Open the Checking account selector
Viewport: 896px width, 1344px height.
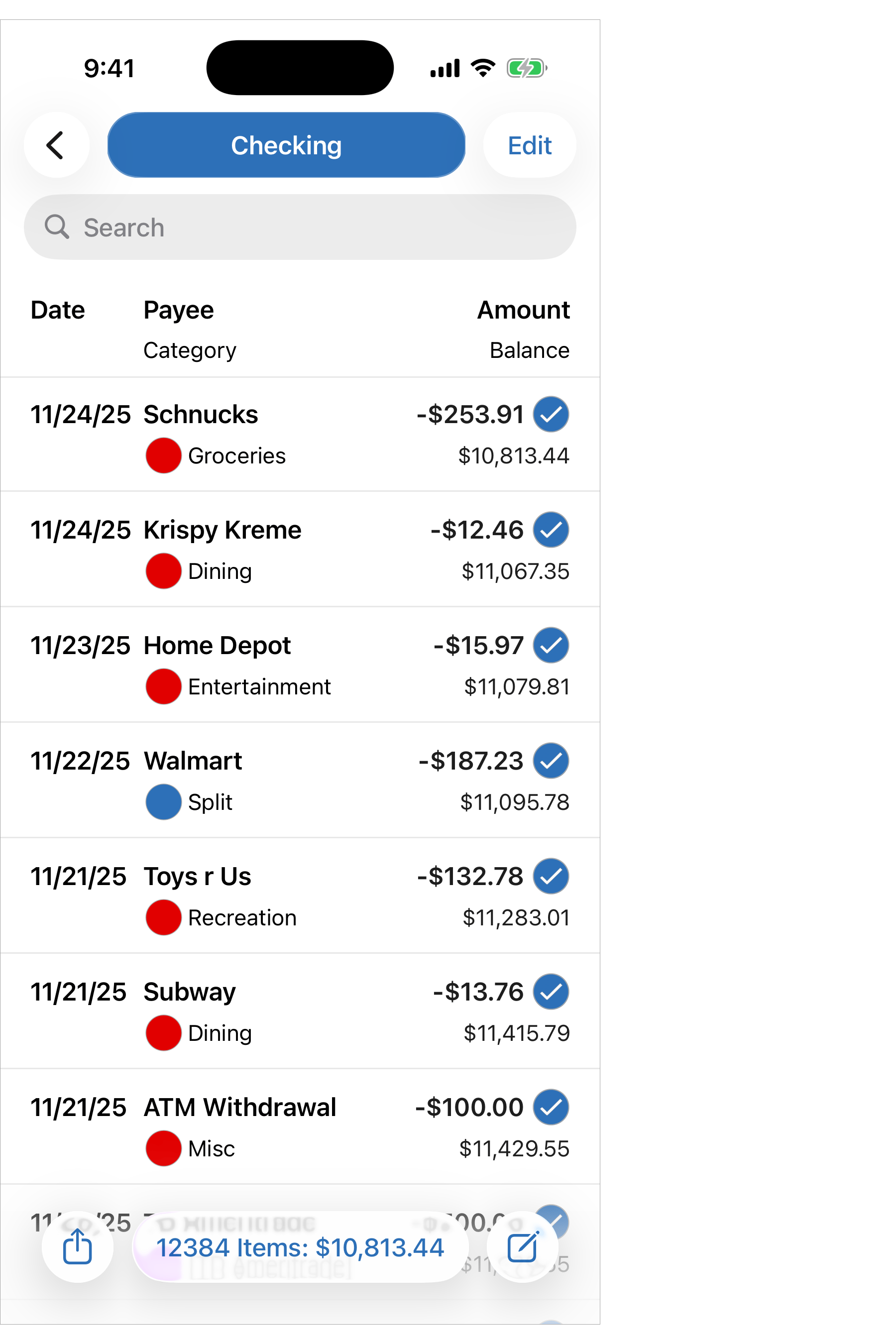[286, 145]
